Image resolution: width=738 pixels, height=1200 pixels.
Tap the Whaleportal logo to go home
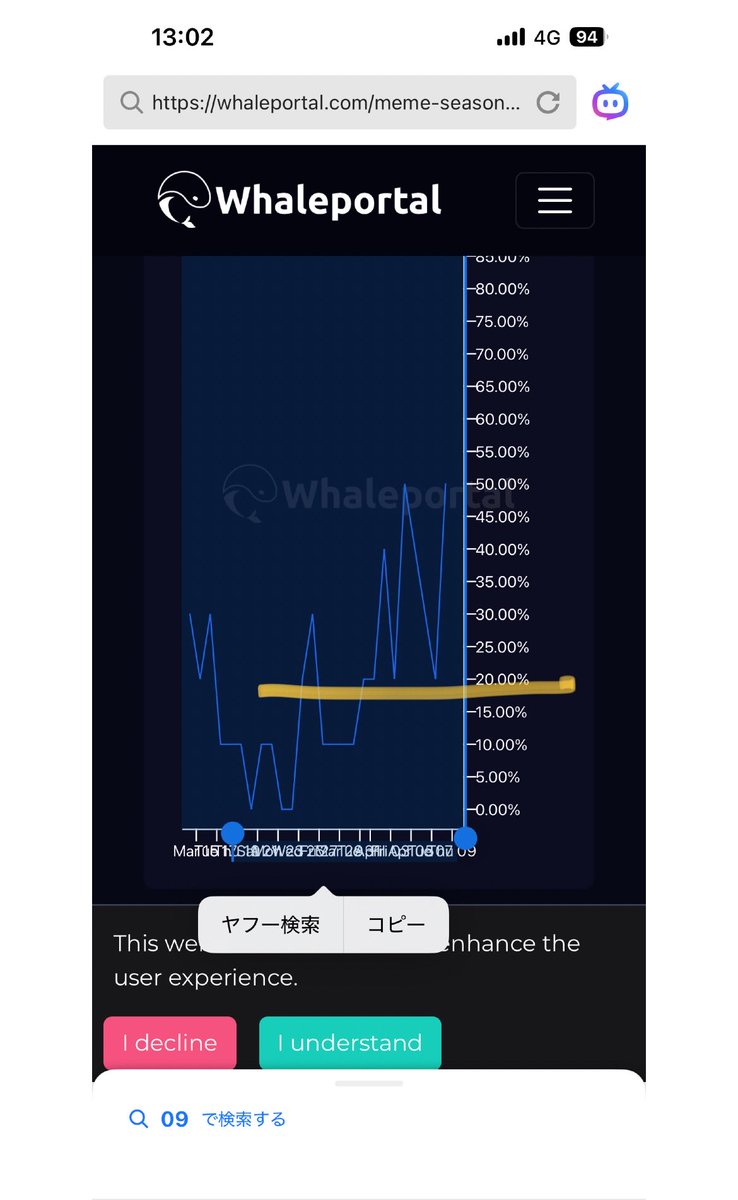click(300, 200)
